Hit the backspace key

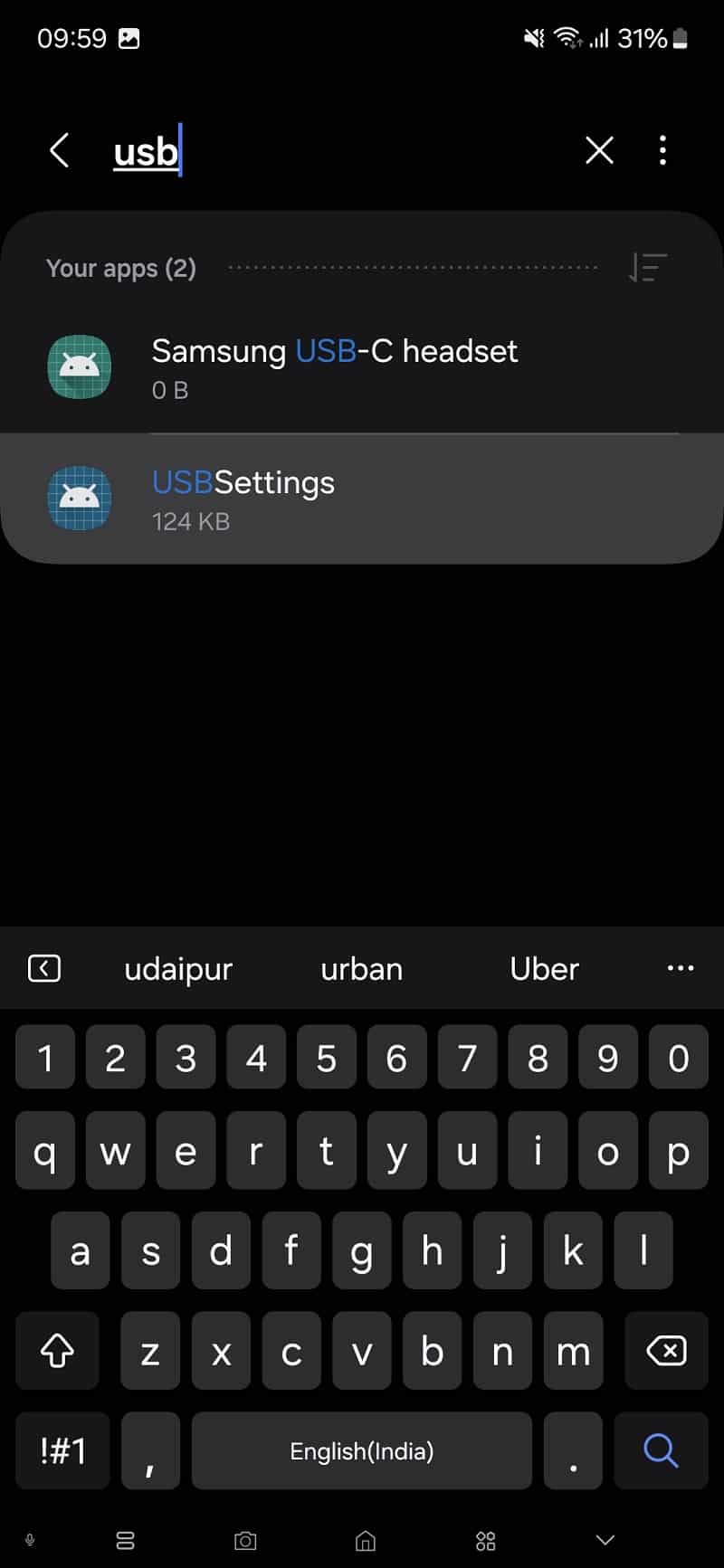667,1351
